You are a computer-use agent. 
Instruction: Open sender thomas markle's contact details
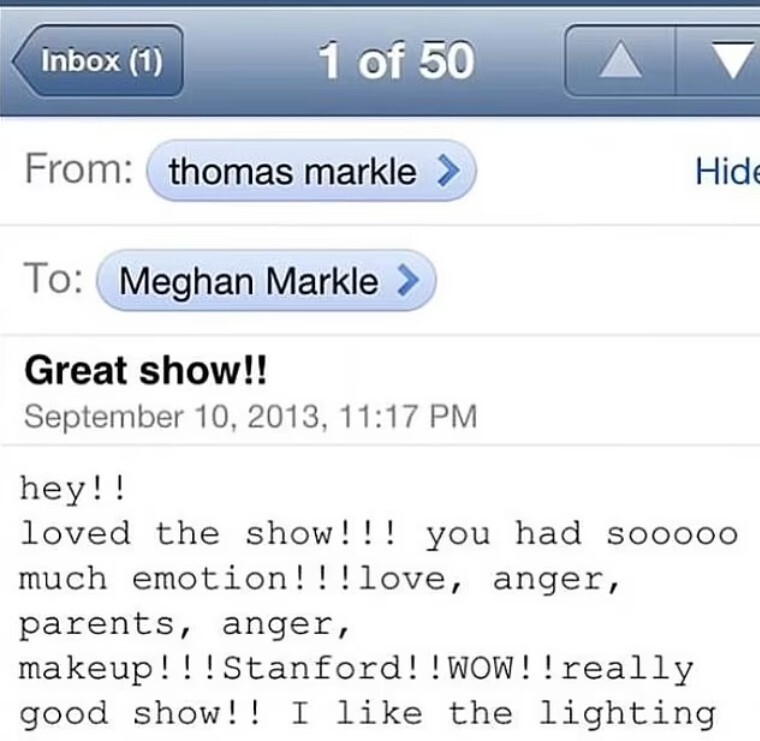(x=311, y=171)
